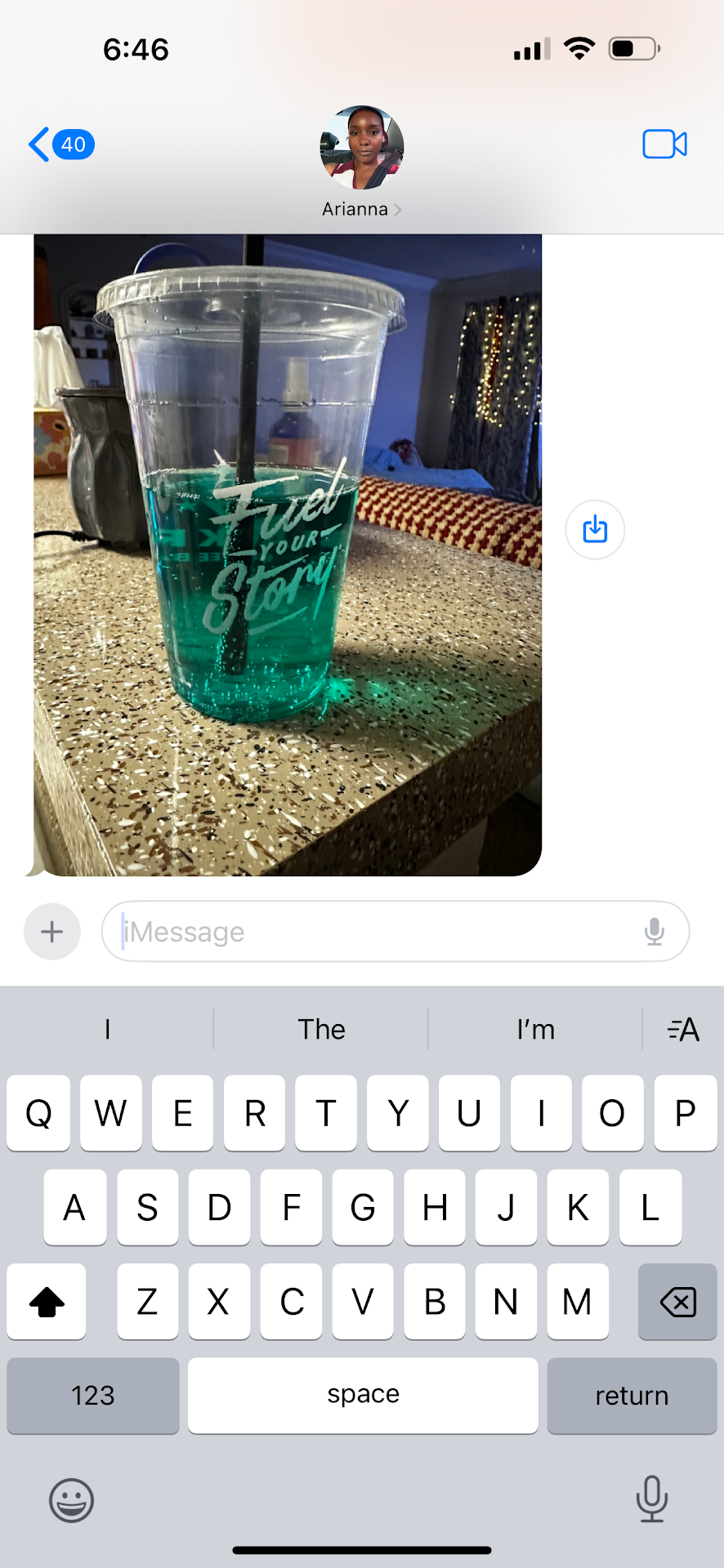Image resolution: width=724 pixels, height=1568 pixels.
Task: Focus the iMessage text field
Action: pyautogui.click(x=376, y=932)
